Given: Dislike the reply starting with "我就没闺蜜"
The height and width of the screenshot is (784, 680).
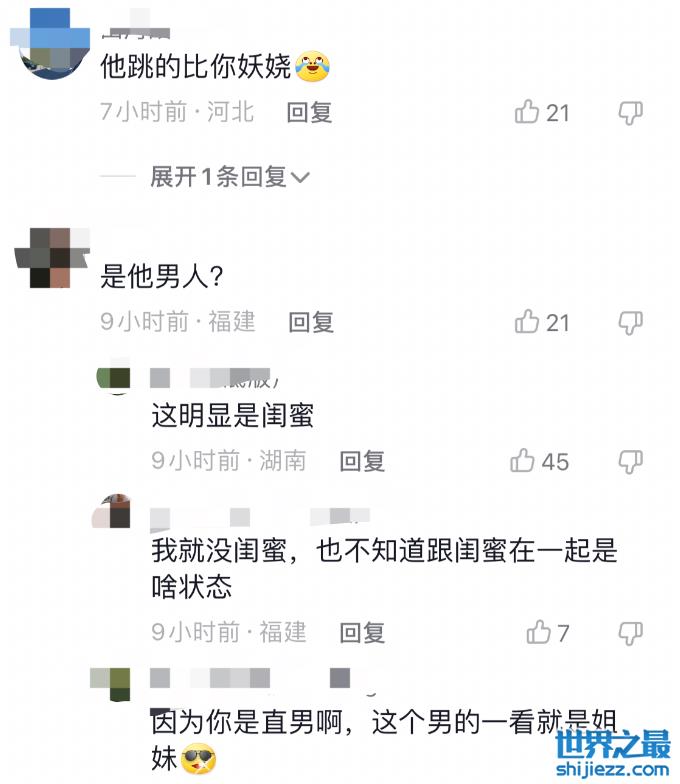Looking at the screenshot, I should (630, 632).
